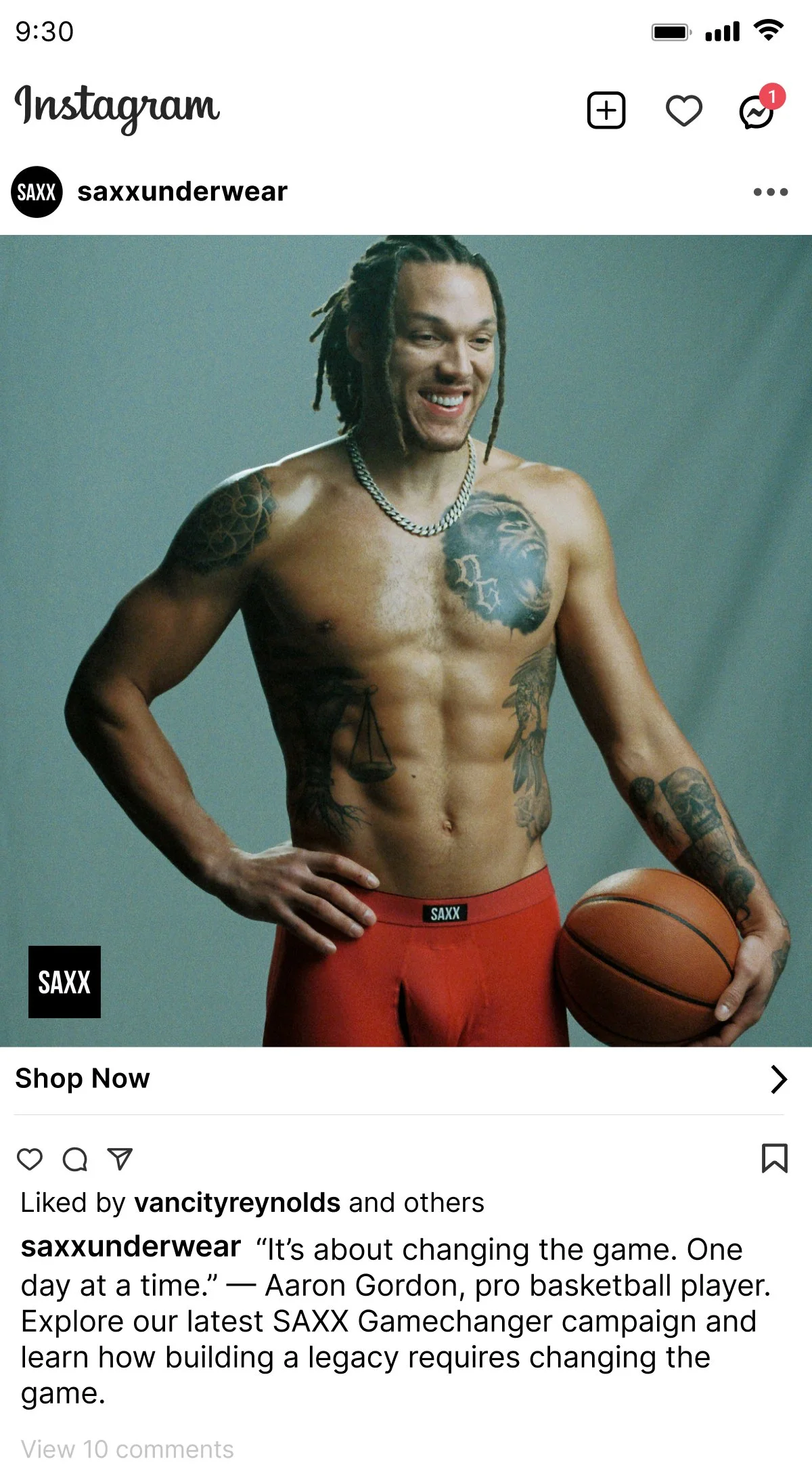Open the activity heart in header
The width and height of the screenshot is (812, 1484).
[683, 110]
